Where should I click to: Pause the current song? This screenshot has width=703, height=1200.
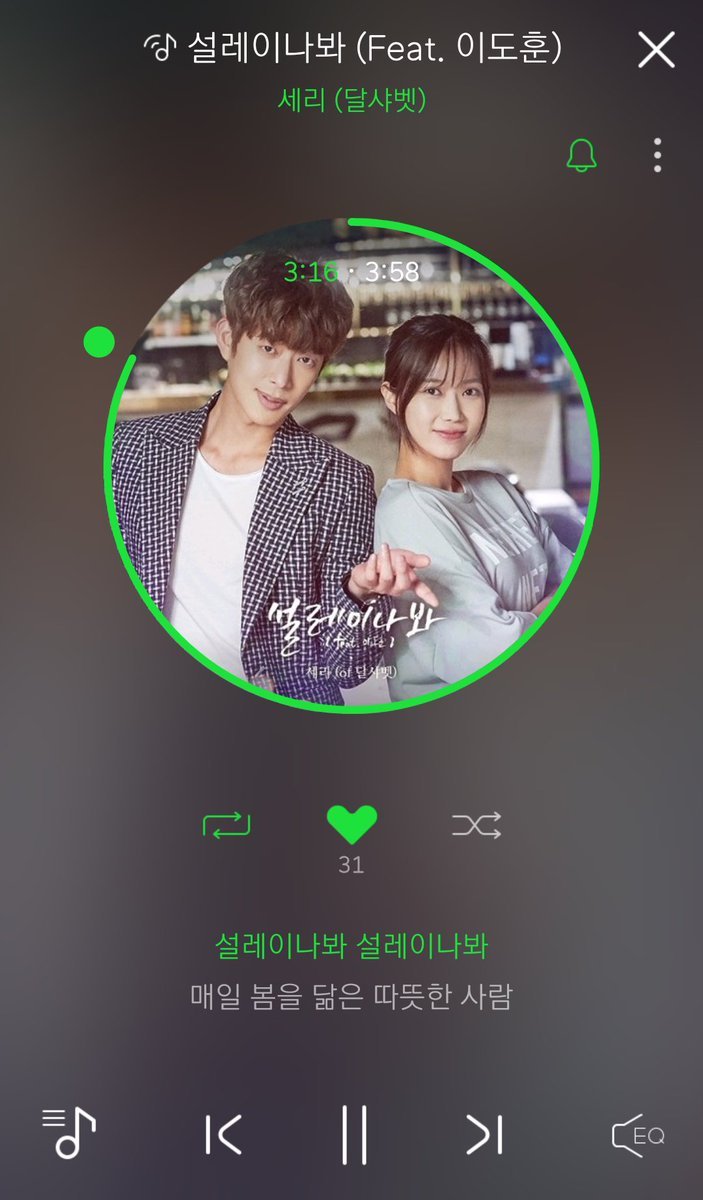coord(354,1135)
